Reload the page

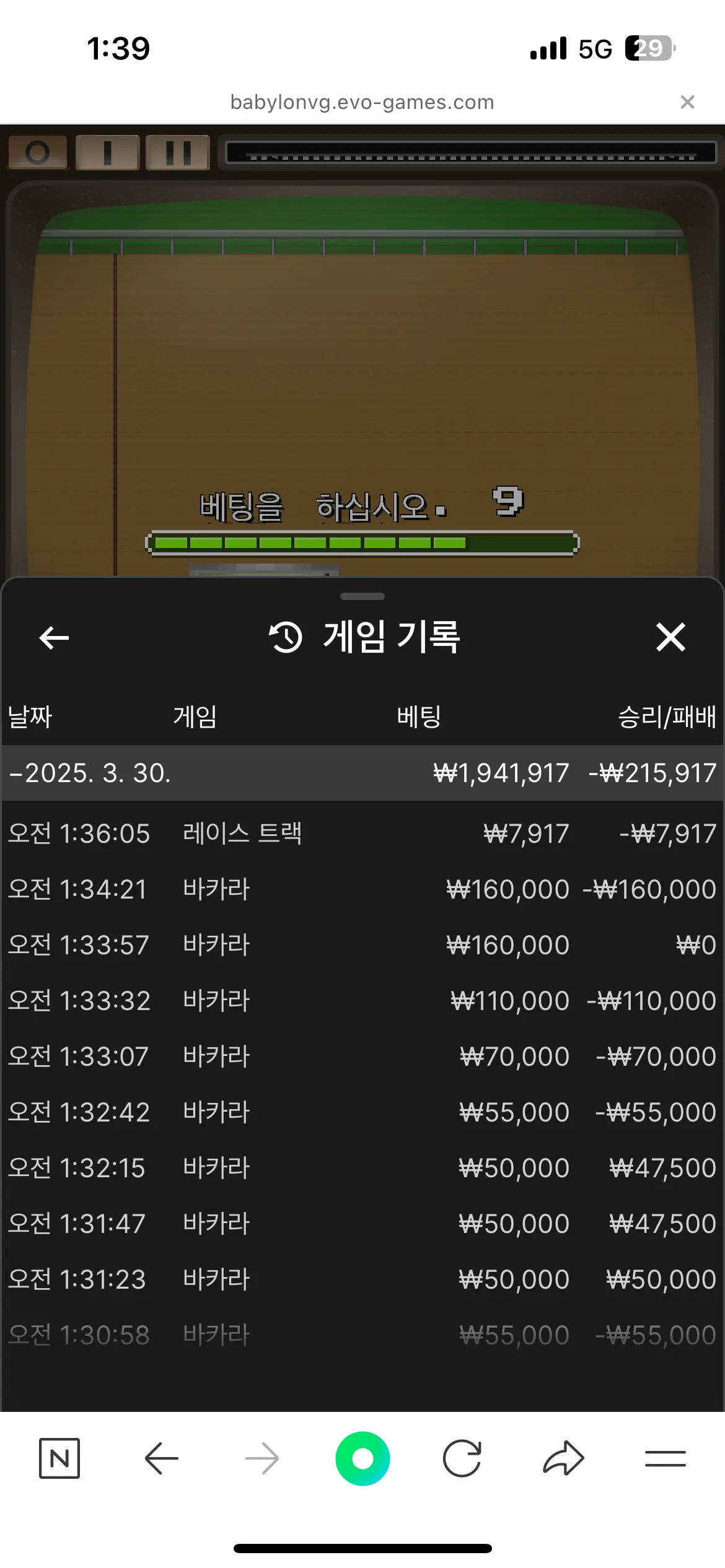point(462,1458)
